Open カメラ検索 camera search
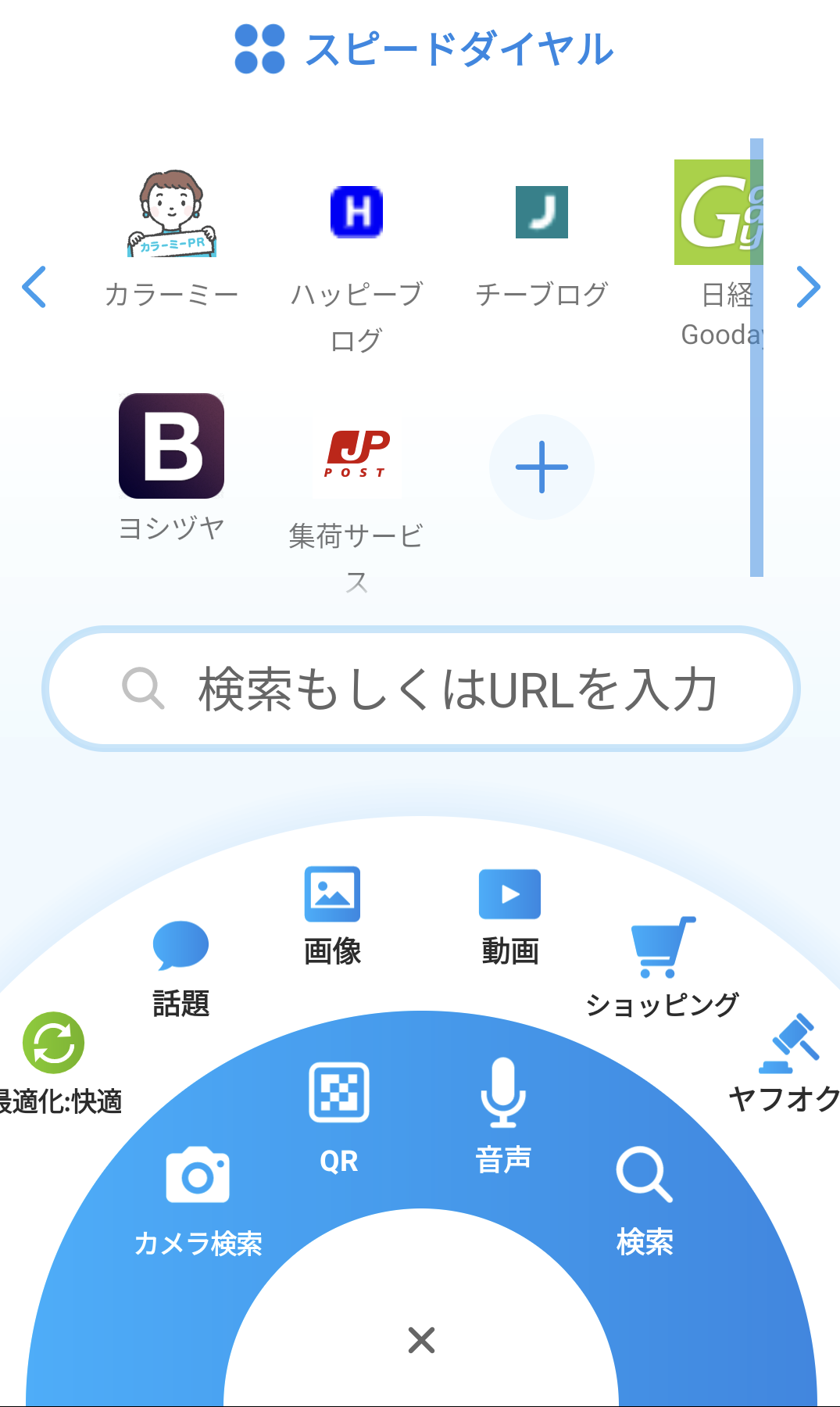Image resolution: width=840 pixels, height=1407 pixels. [x=198, y=1180]
